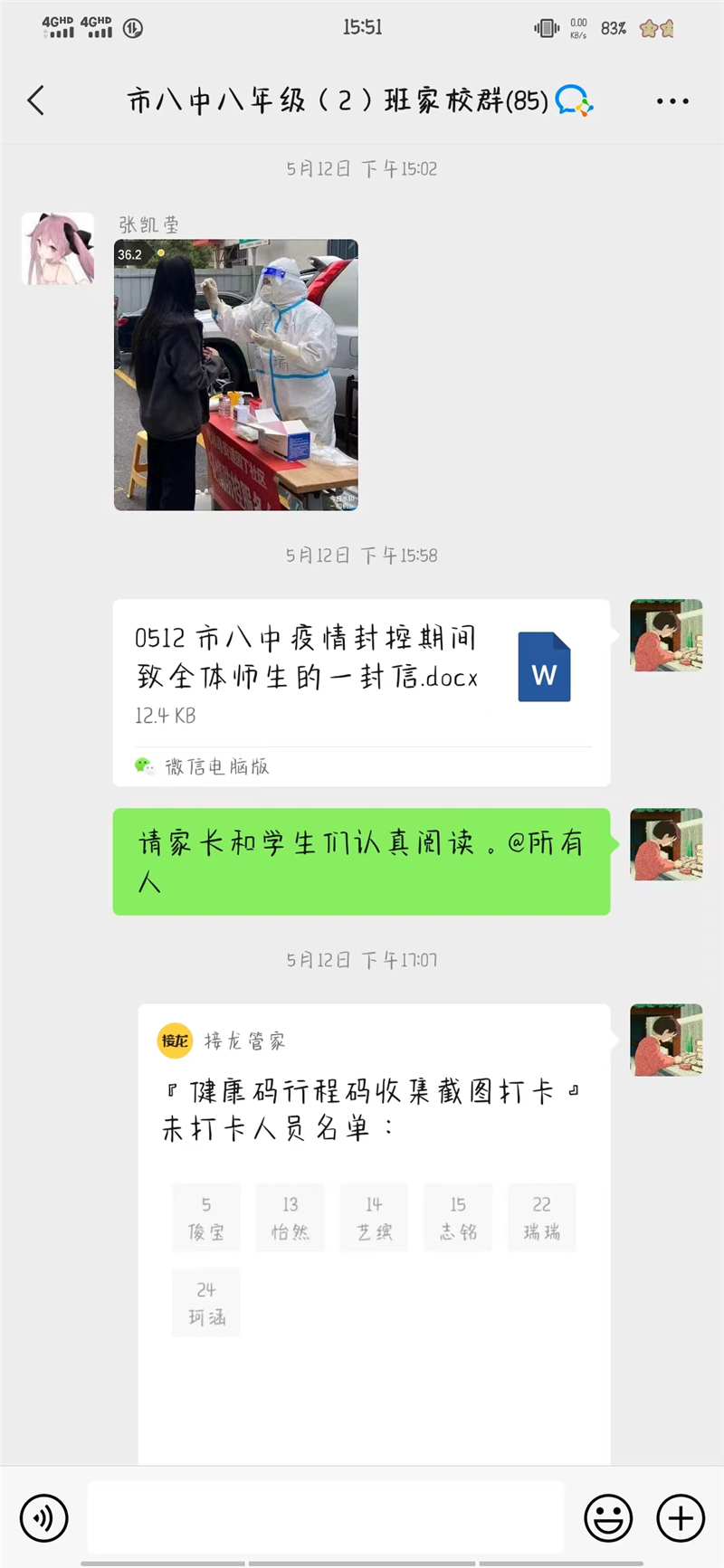Switch to voice message input

click(x=43, y=1518)
